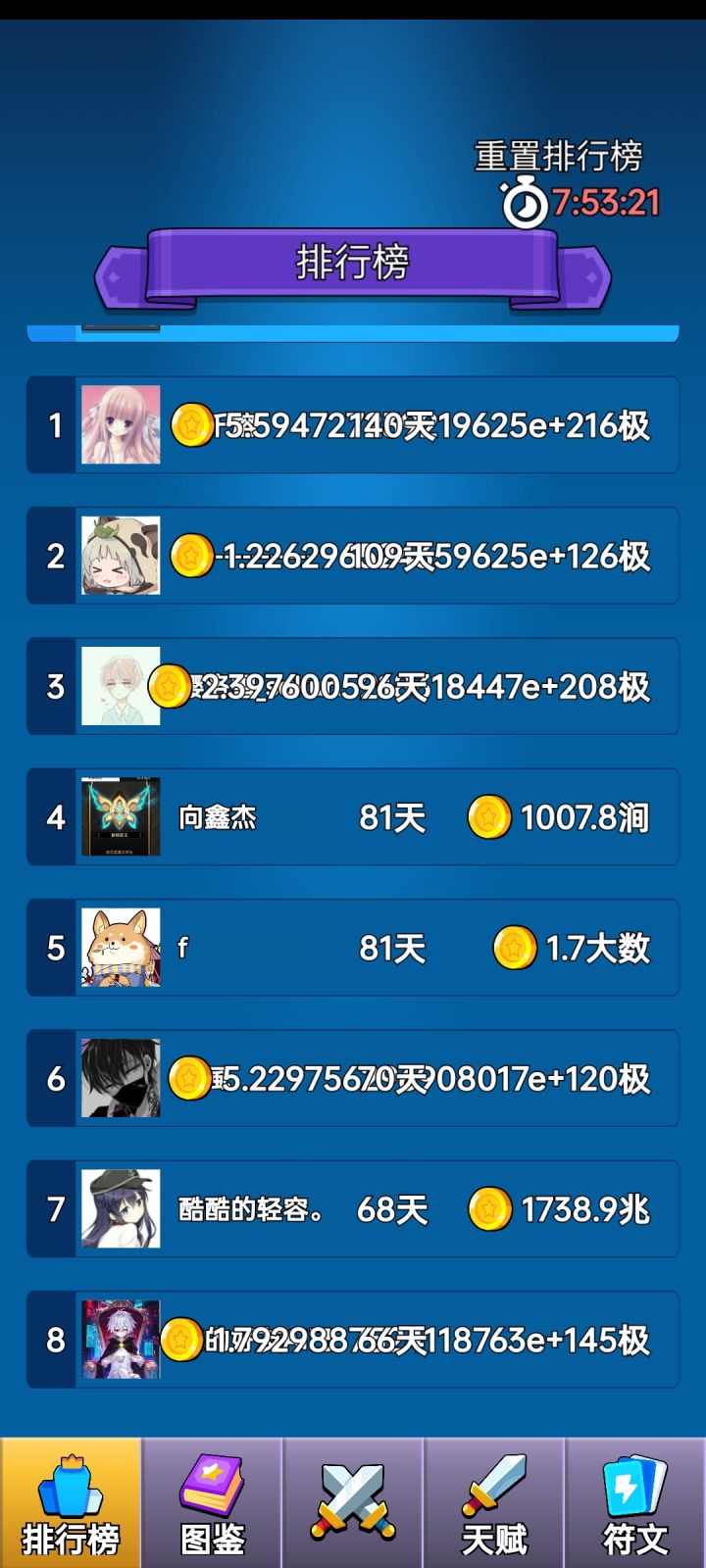The width and height of the screenshot is (706, 1568).
Task: Tap the coin icon beside rank 1 score
Action: pos(192,424)
